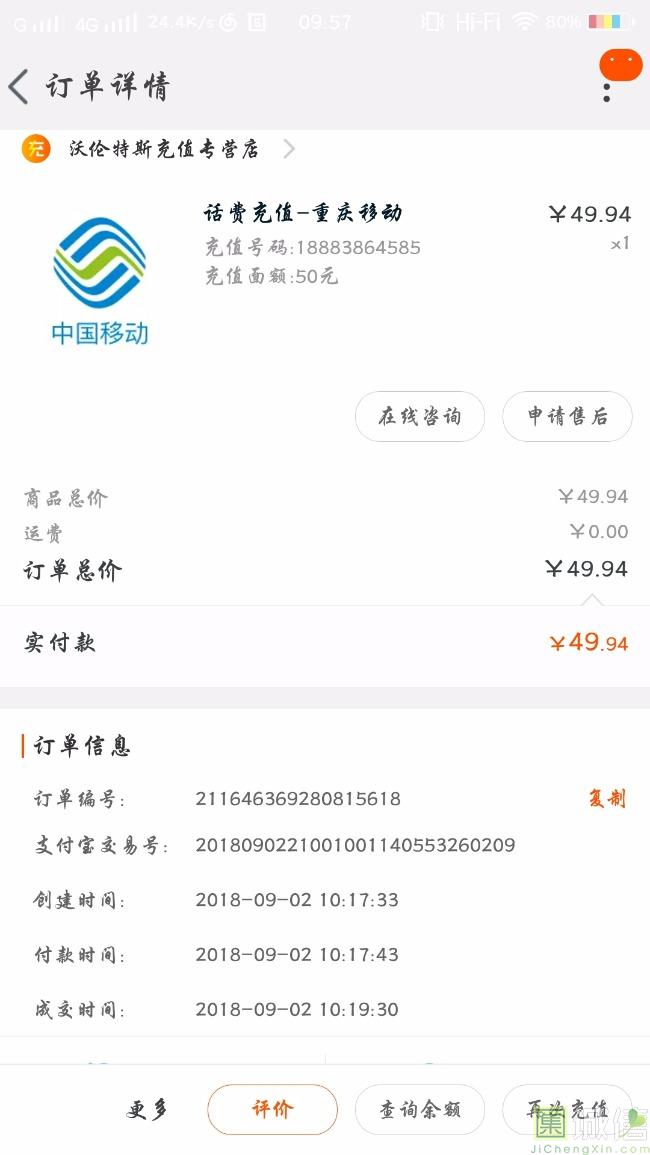Check balance via 查询余额
The image size is (650, 1155).
[x=420, y=1109]
